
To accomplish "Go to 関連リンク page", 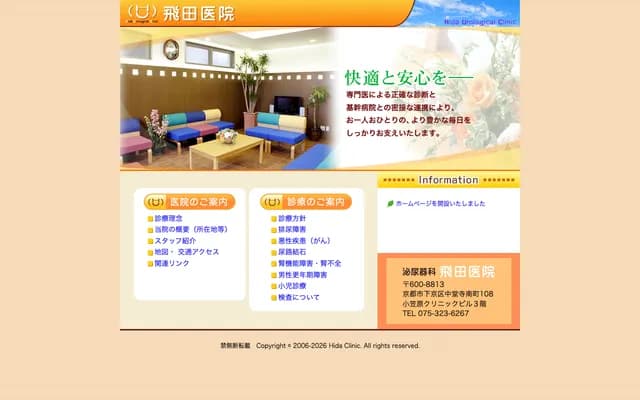I will [x=171, y=263].
